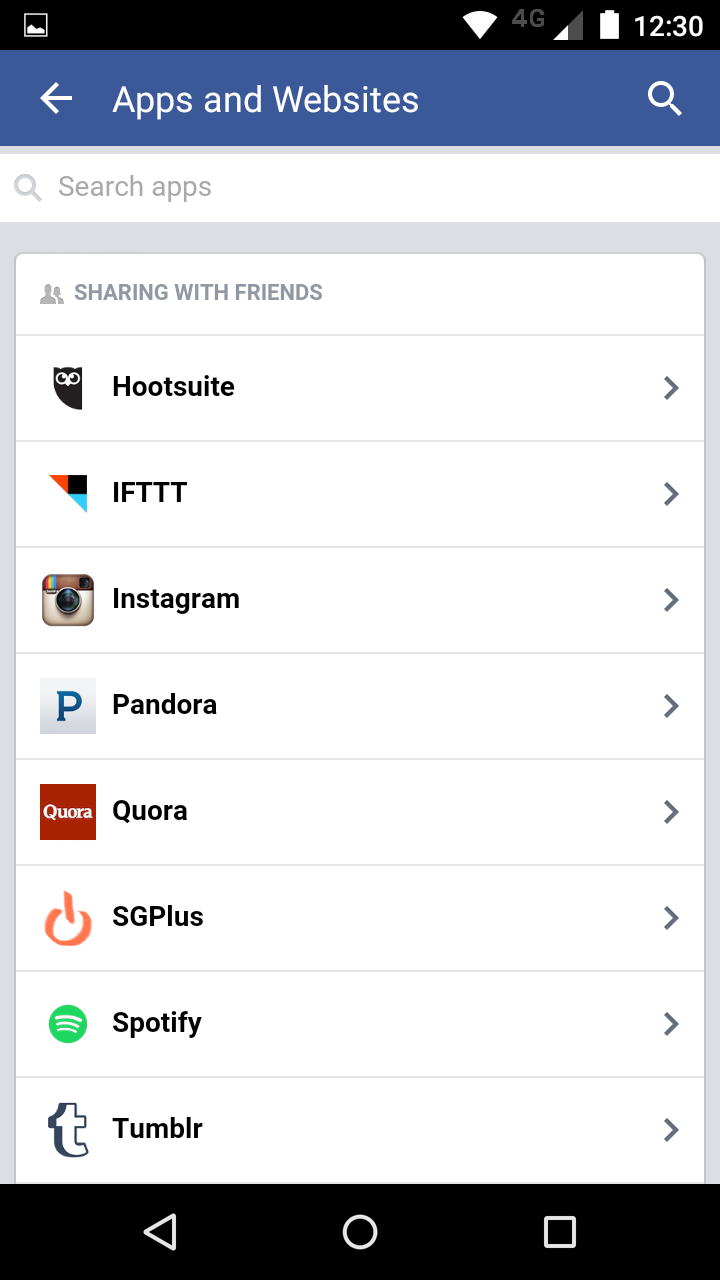Choose Spotify from the list
This screenshot has width=720, height=1280.
pyautogui.click(x=360, y=1024)
